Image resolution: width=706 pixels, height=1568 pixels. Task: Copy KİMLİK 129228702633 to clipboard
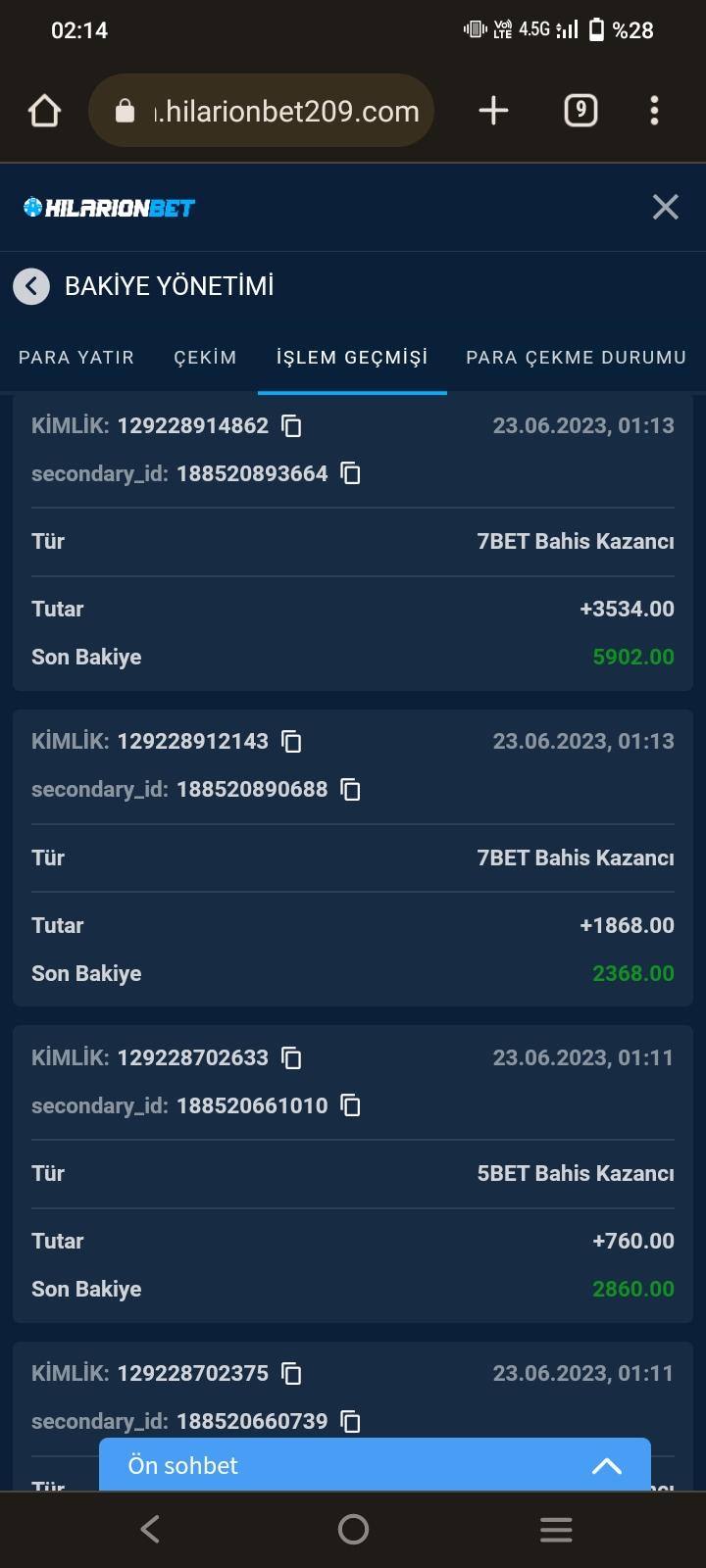tap(290, 1058)
